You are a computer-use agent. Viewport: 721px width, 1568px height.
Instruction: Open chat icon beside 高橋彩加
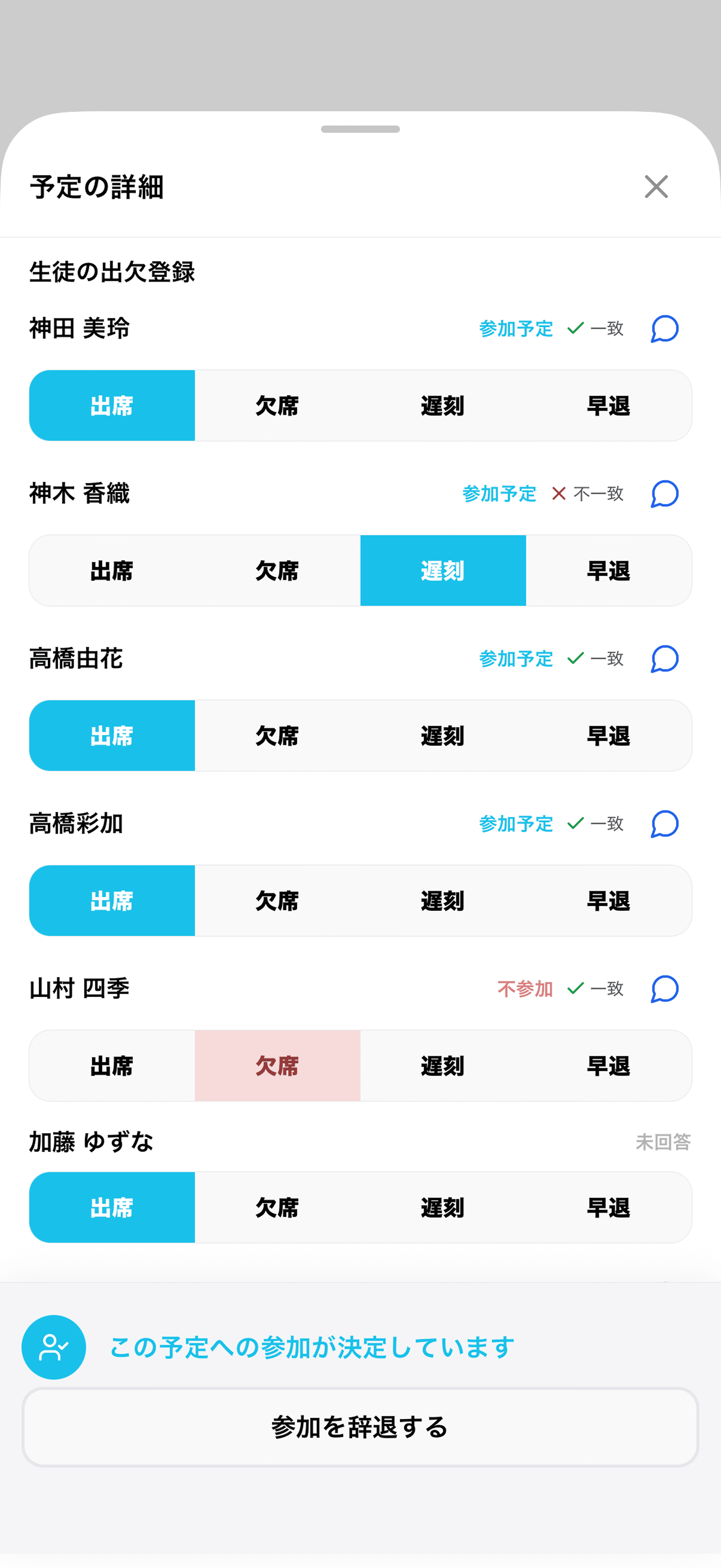pyautogui.click(x=664, y=824)
